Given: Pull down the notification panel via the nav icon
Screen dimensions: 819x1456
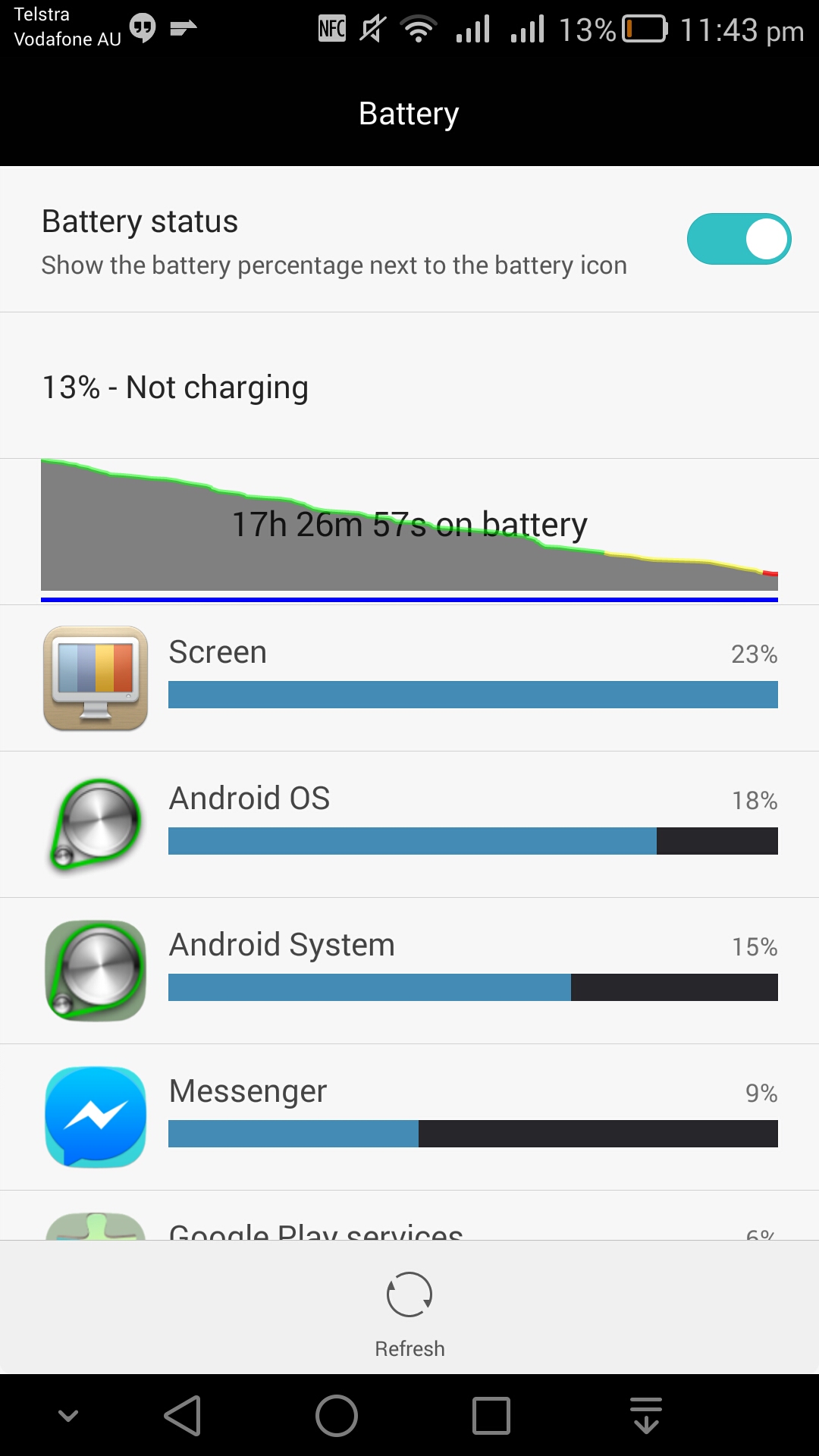Looking at the screenshot, I should [646, 1416].
